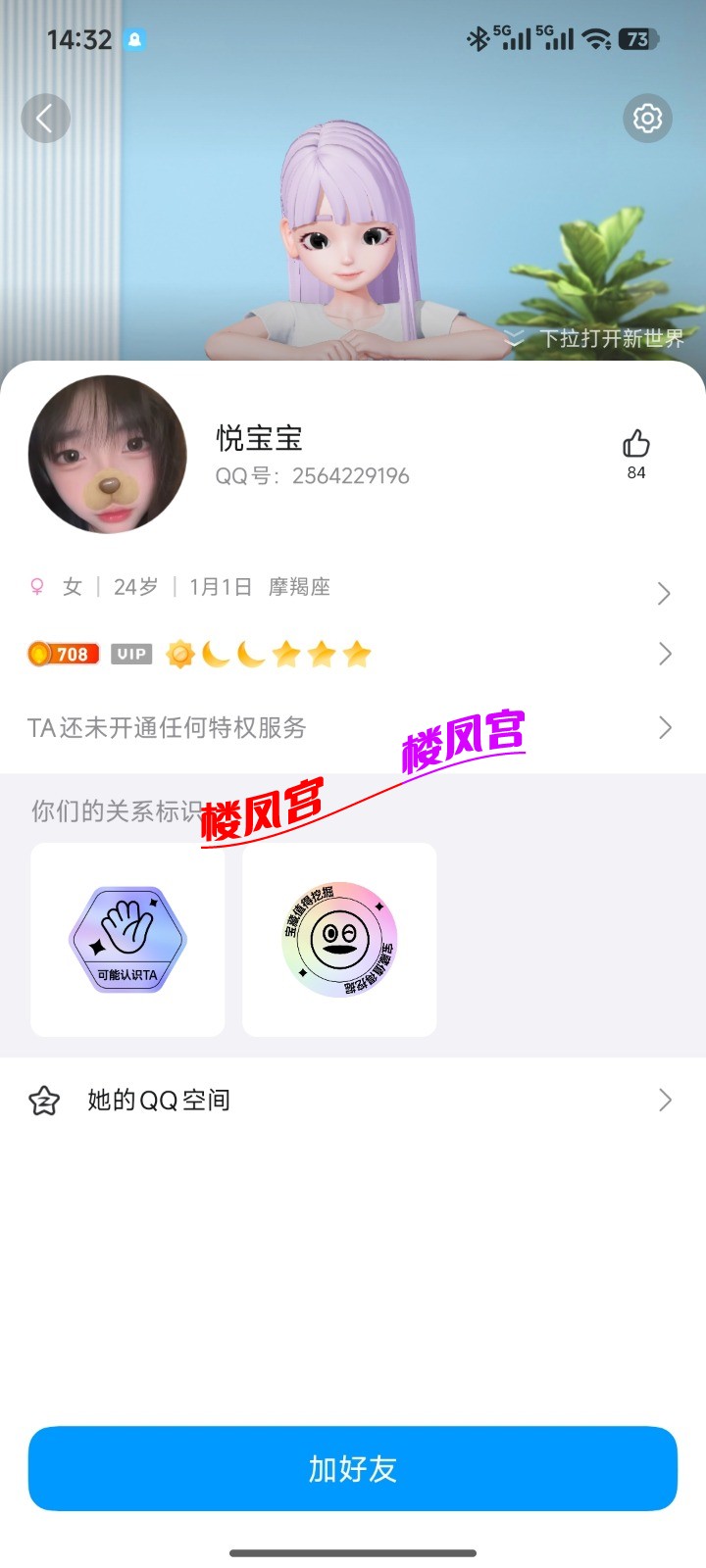The height and width of the screenshot is (1568, 706).
Task: Expand the QQ level row chevron
Action: 666,654
